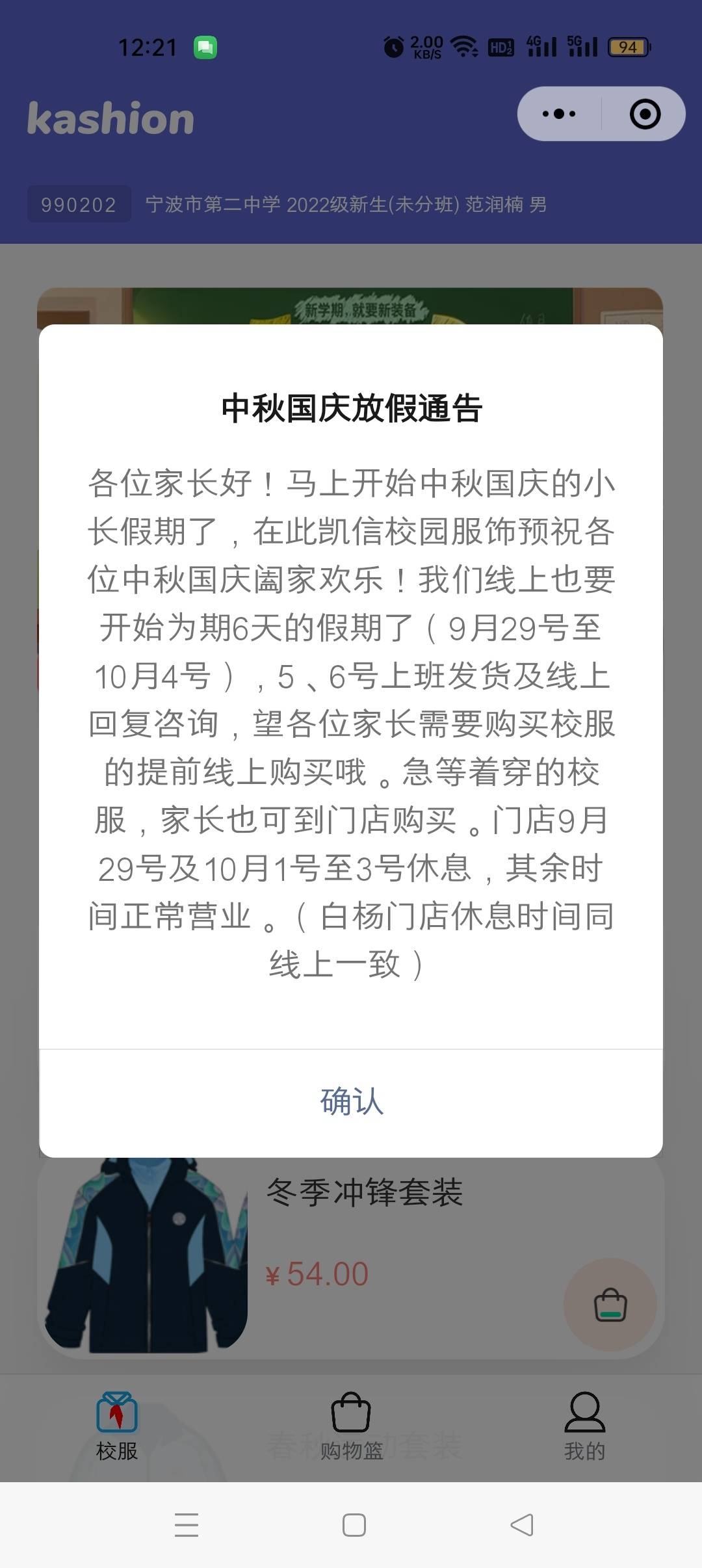The height and width of the screenshot is (1568, 702).
Task: Return to the system home screen
Action: tap(354, 1524)
